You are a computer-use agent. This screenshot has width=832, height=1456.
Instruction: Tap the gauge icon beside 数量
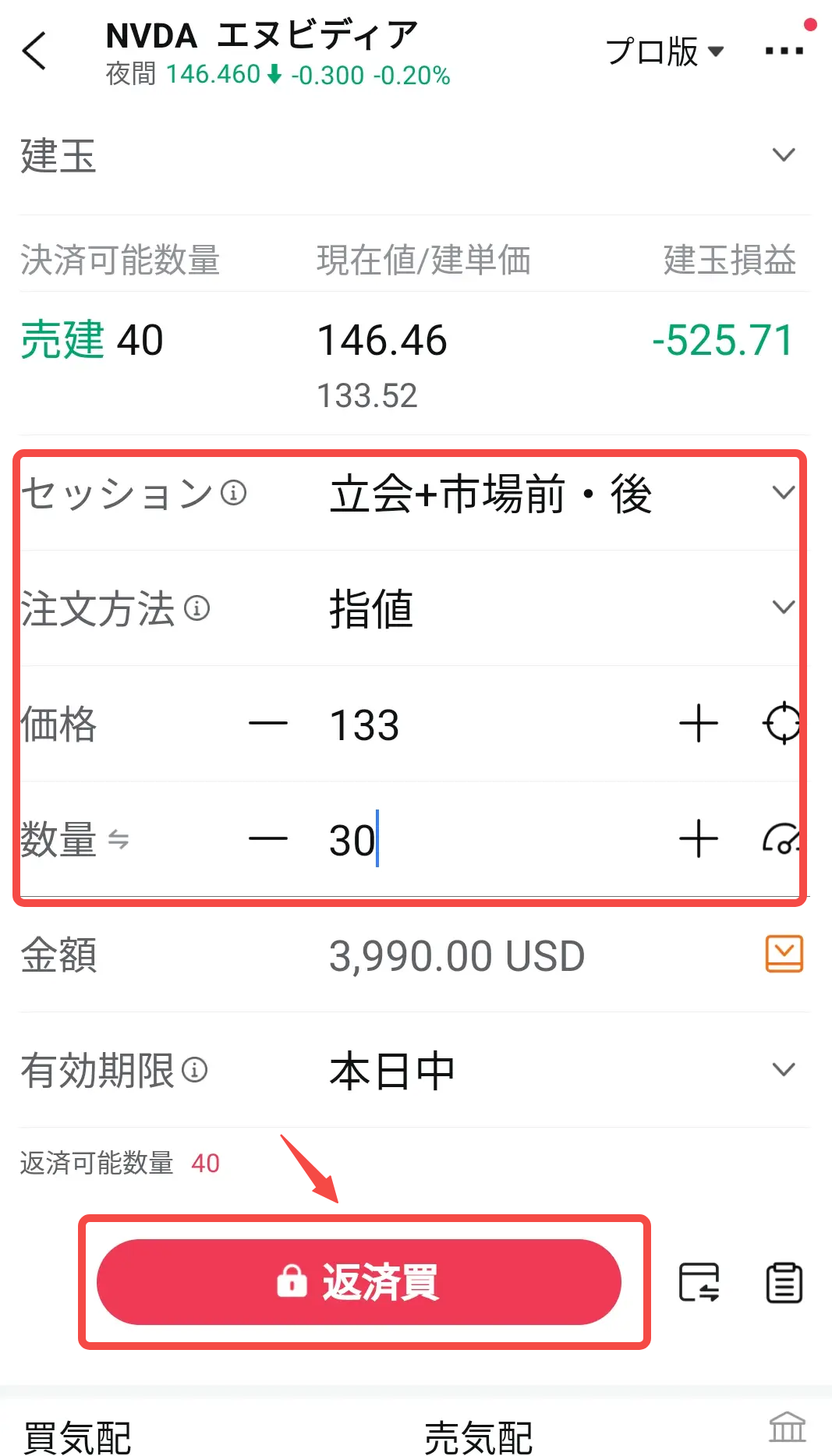click(x=781, y=839)
